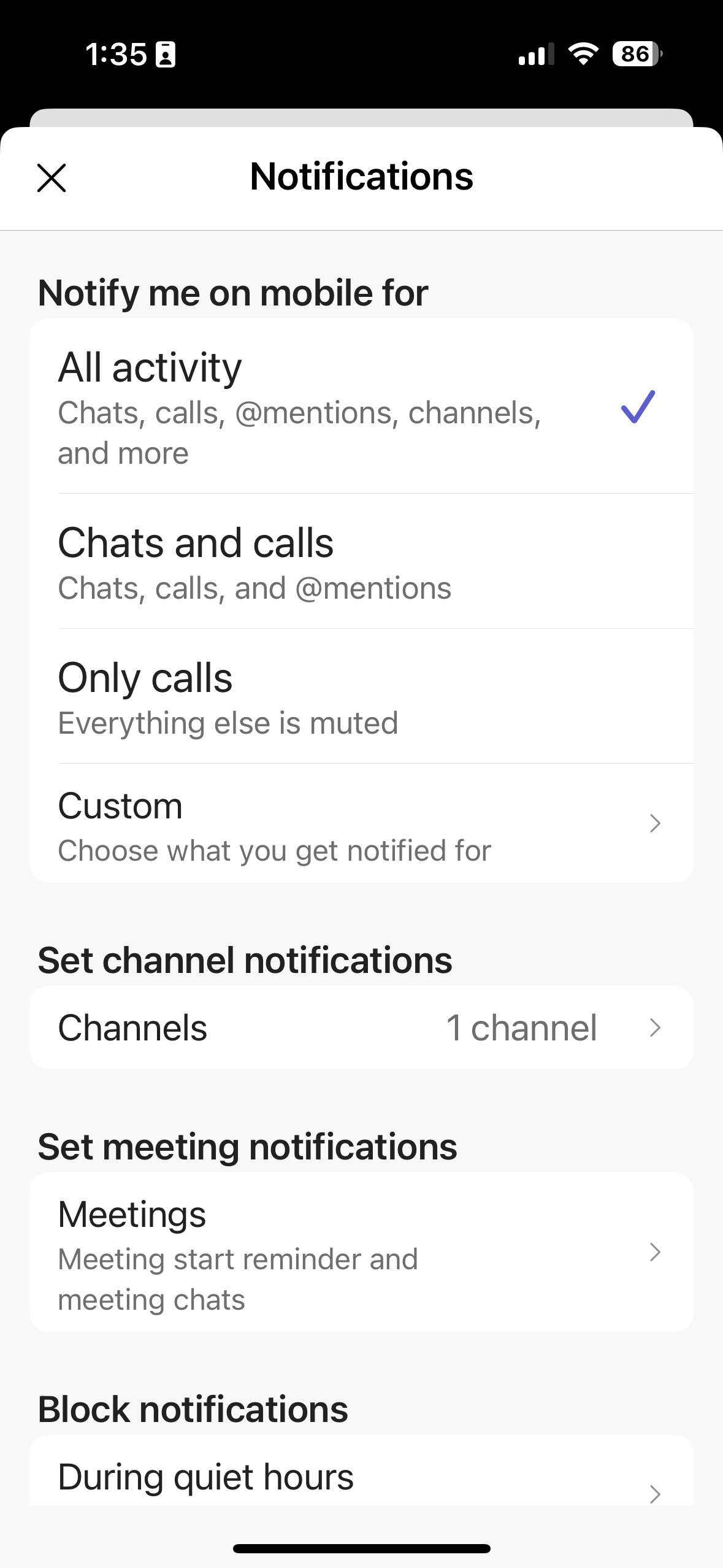This screenshot has width=723, height=1568.
Task: Open Channels notification settings
Action: [x=361, y=1028]
